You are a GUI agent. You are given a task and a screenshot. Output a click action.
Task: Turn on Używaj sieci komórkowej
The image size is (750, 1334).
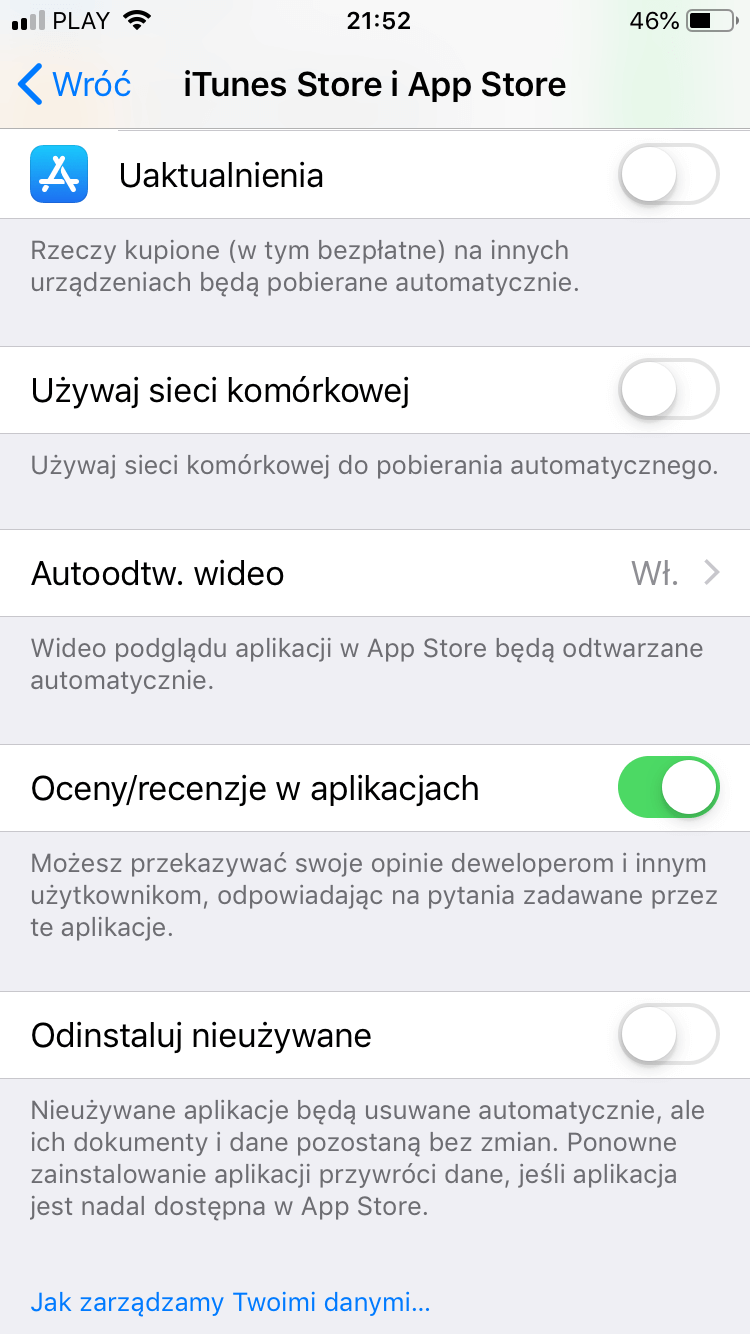[x=668, y=390]
